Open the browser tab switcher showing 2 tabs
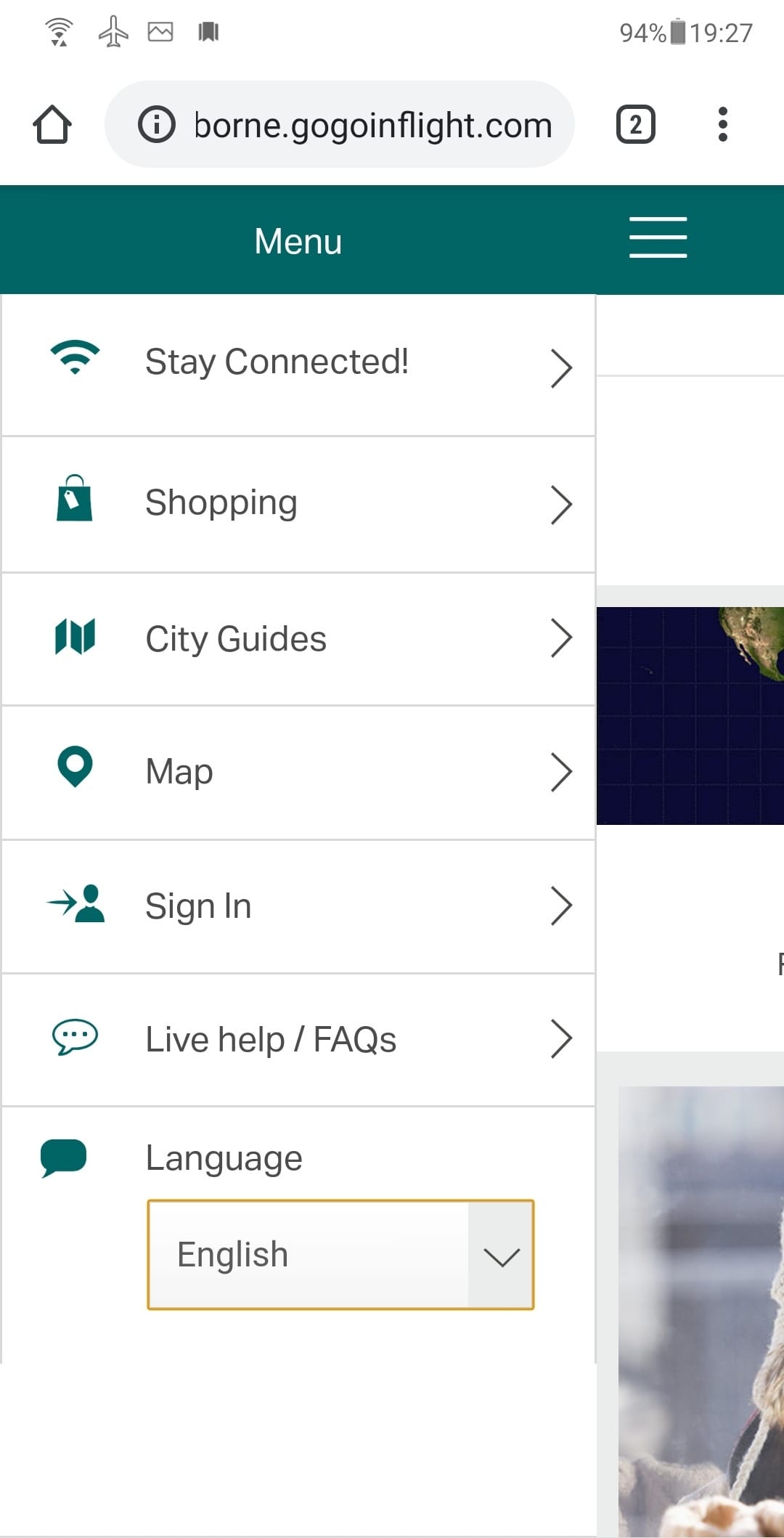This screenshot has height=1538, width=784. pyautogui.click(x=635, y=124)
